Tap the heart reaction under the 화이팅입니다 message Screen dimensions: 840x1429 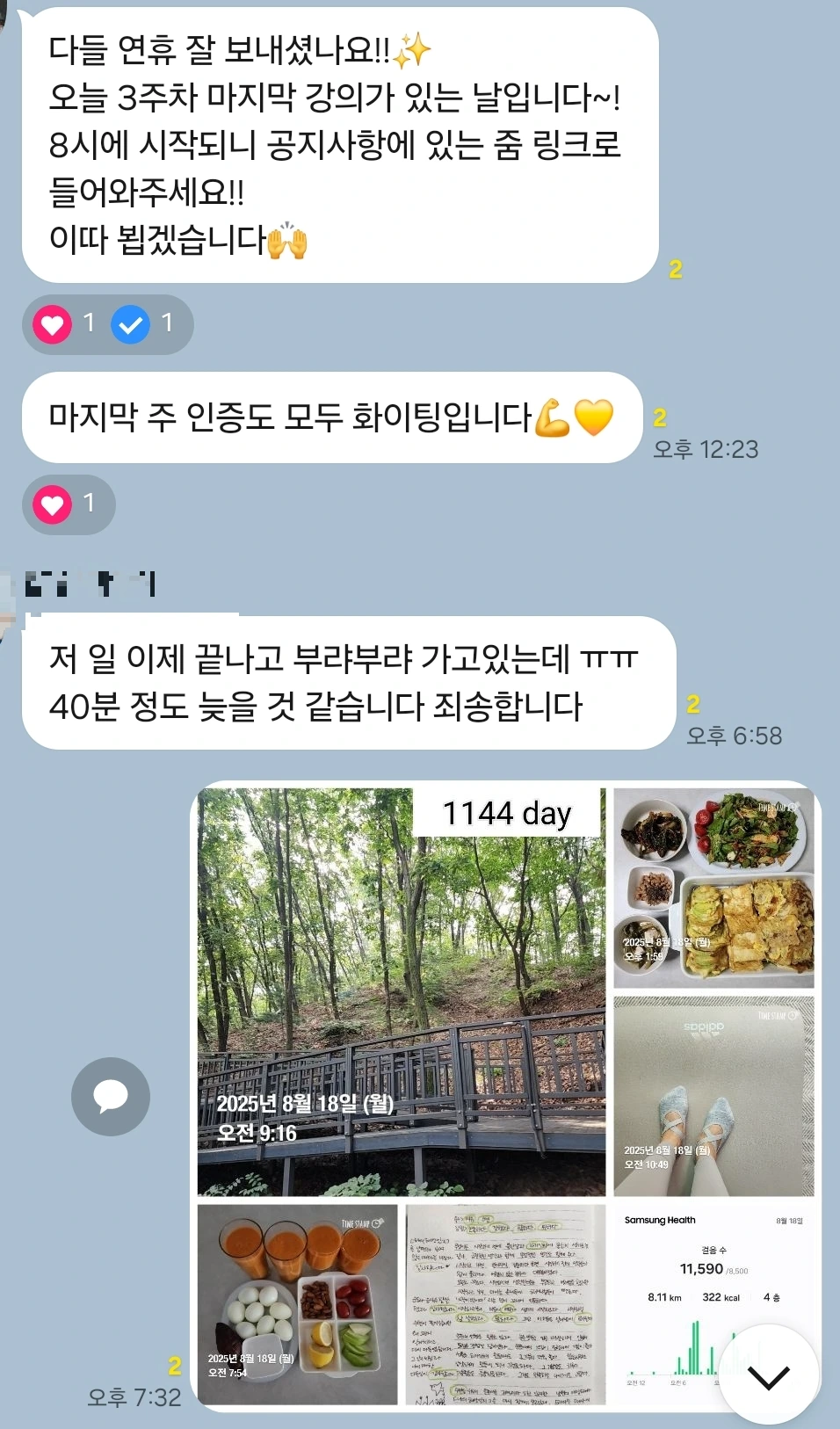(53, 504)
